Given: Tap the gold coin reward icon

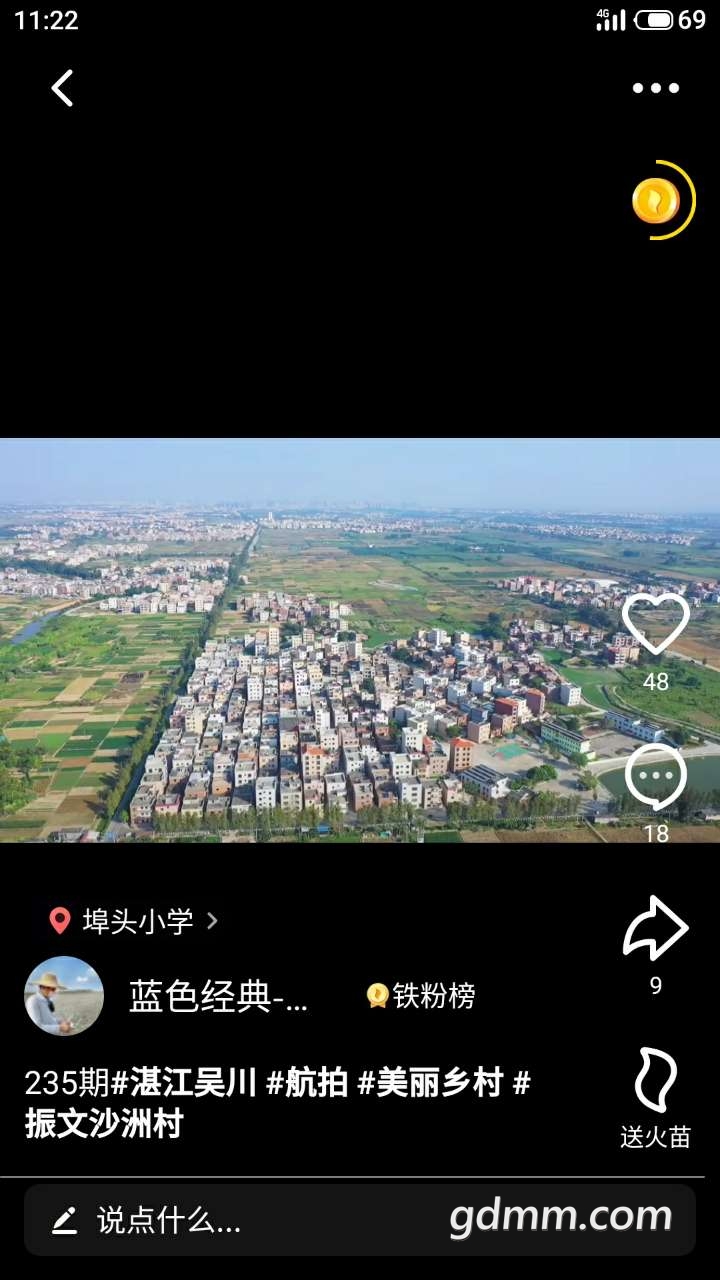Looking at the screenshot, I should 657,200.
